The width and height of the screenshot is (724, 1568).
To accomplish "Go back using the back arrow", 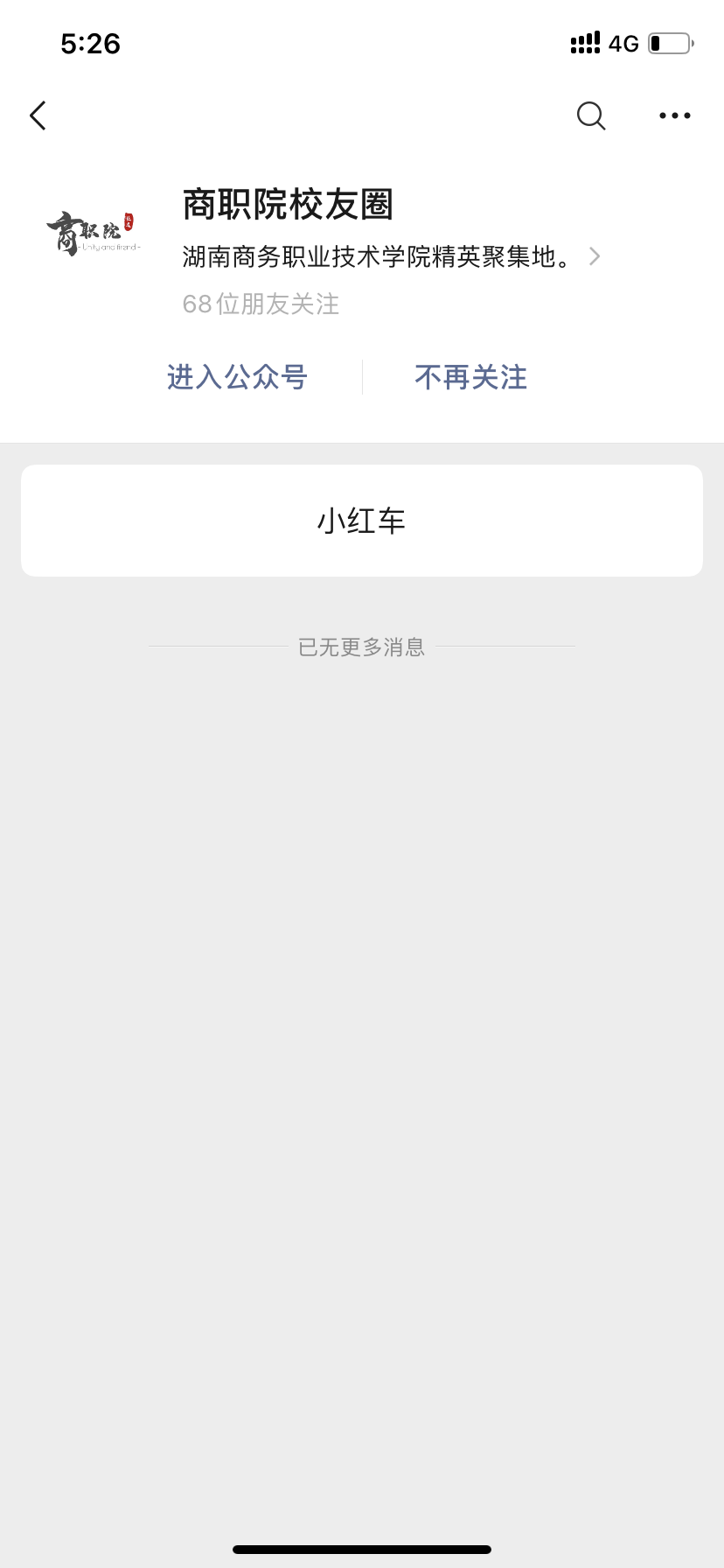I will pos(38,115).
